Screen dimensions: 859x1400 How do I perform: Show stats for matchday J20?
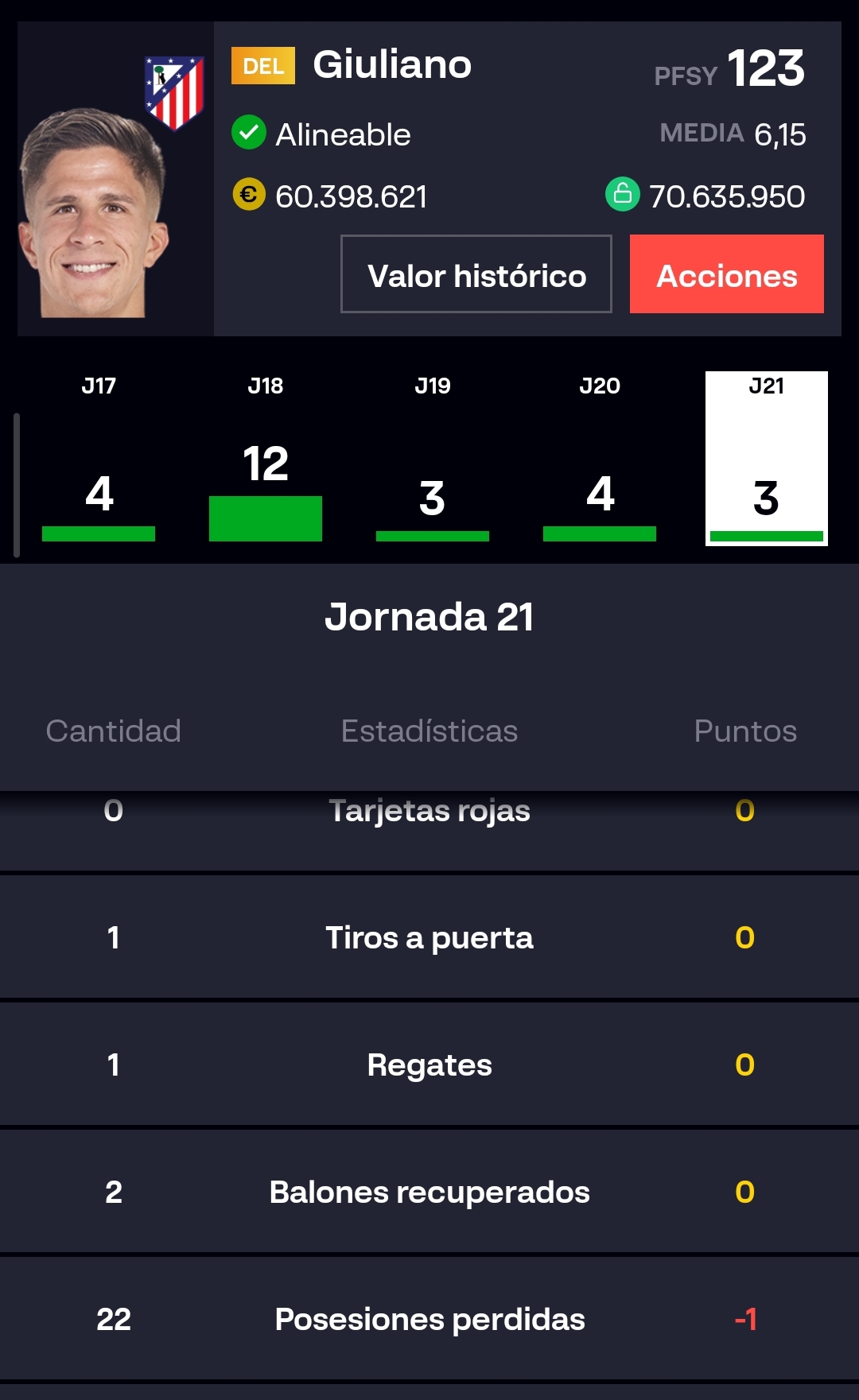point(600,461)
